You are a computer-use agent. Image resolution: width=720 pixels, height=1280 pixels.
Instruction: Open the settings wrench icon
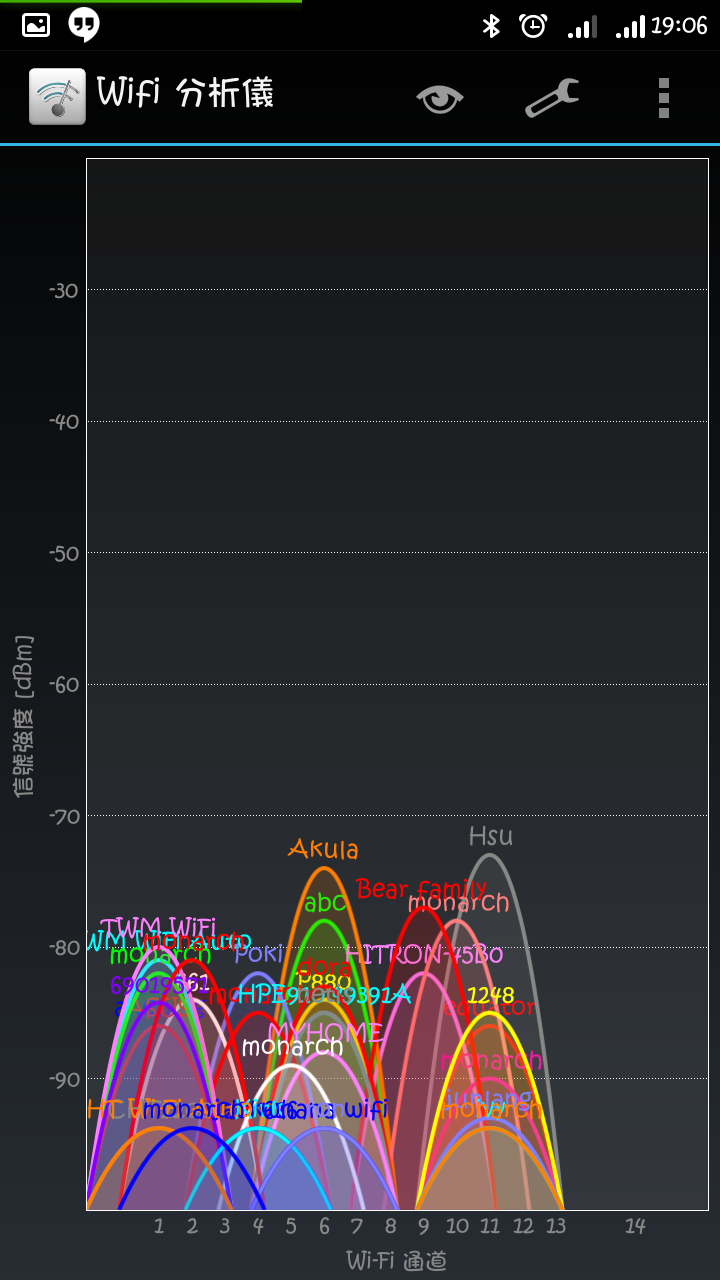coord(552,98)
